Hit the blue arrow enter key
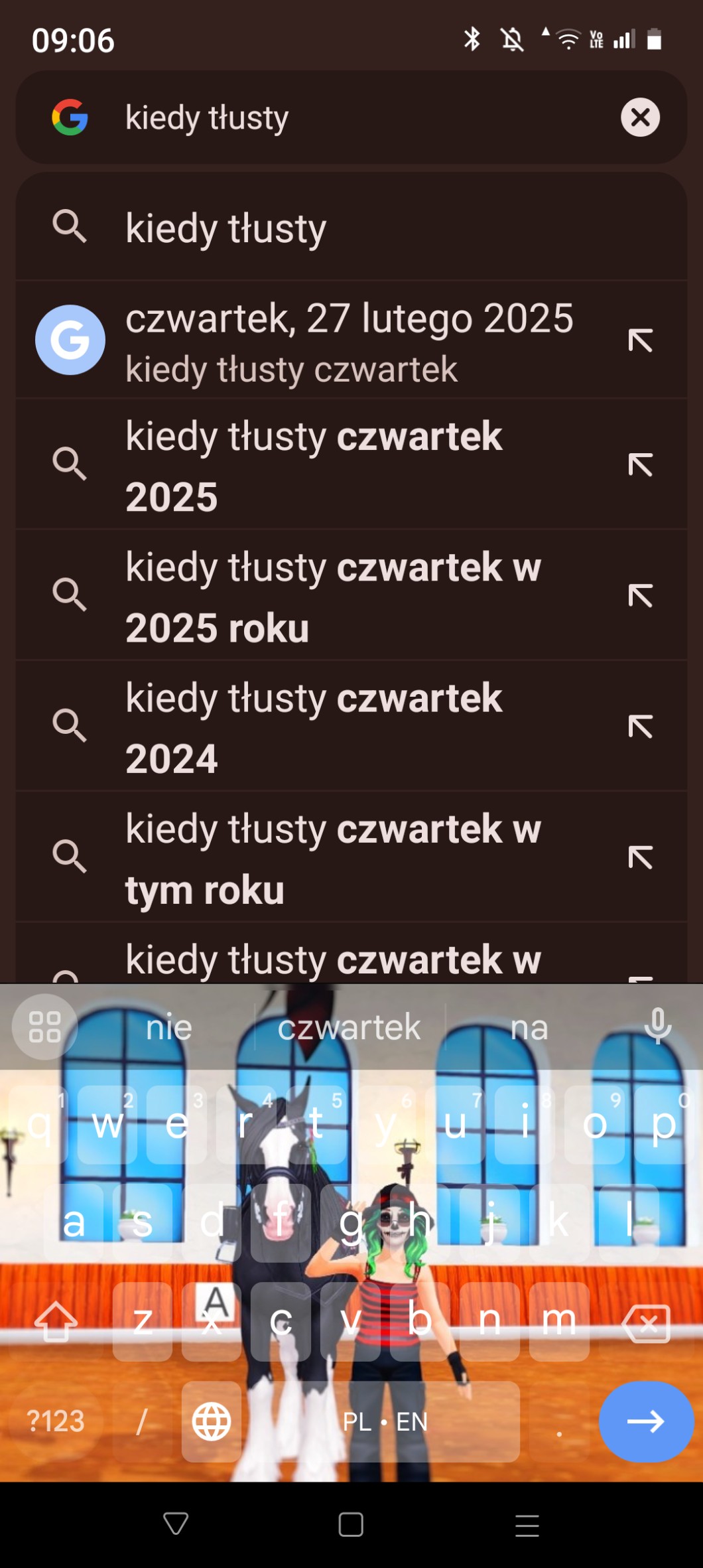 point(645,1421)
